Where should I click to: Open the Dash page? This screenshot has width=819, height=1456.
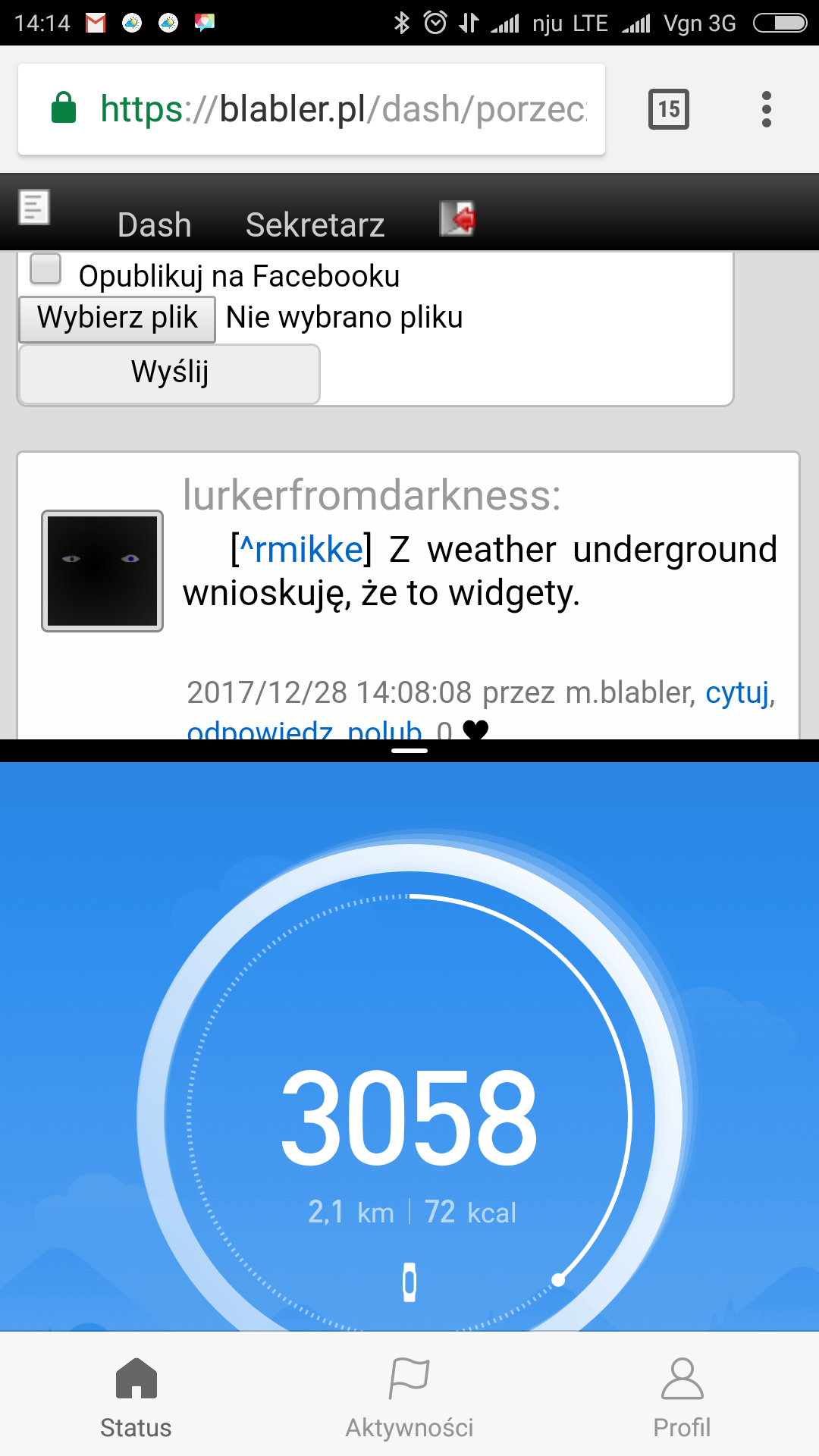(x=154, y=225)
